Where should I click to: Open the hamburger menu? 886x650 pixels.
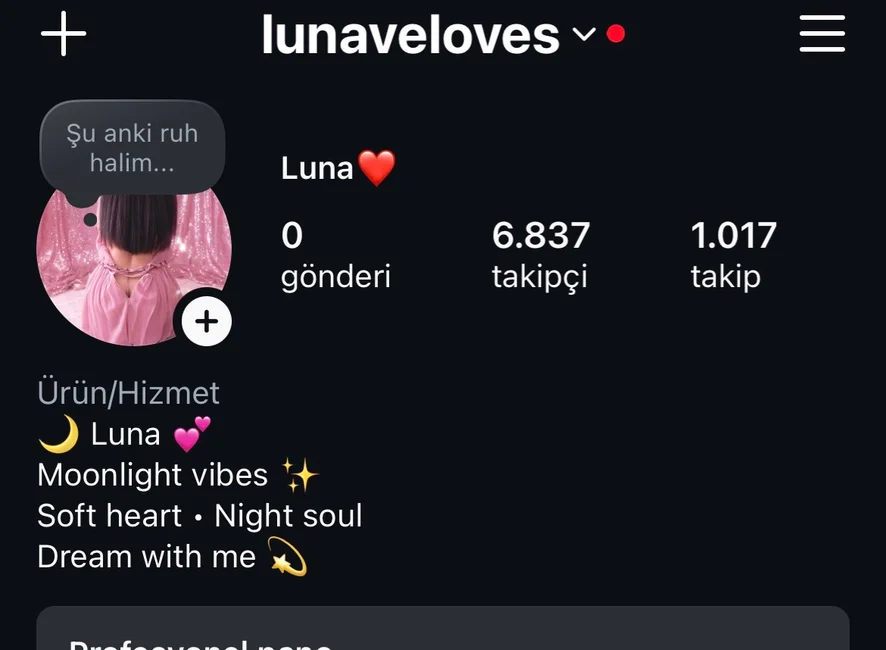[x=822, y=34]
